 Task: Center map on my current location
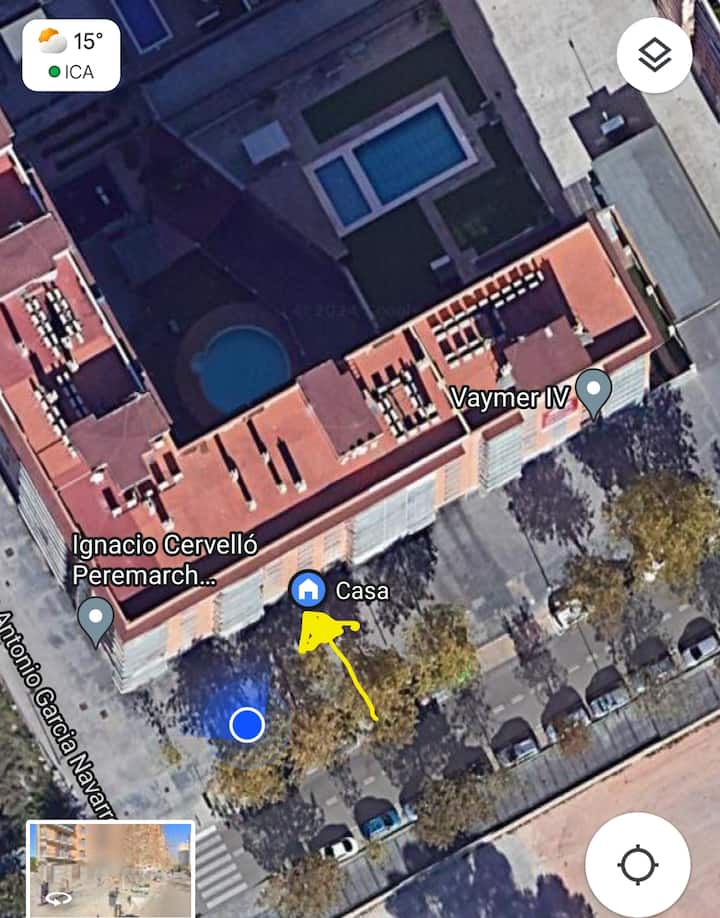(x=637, y=864)
